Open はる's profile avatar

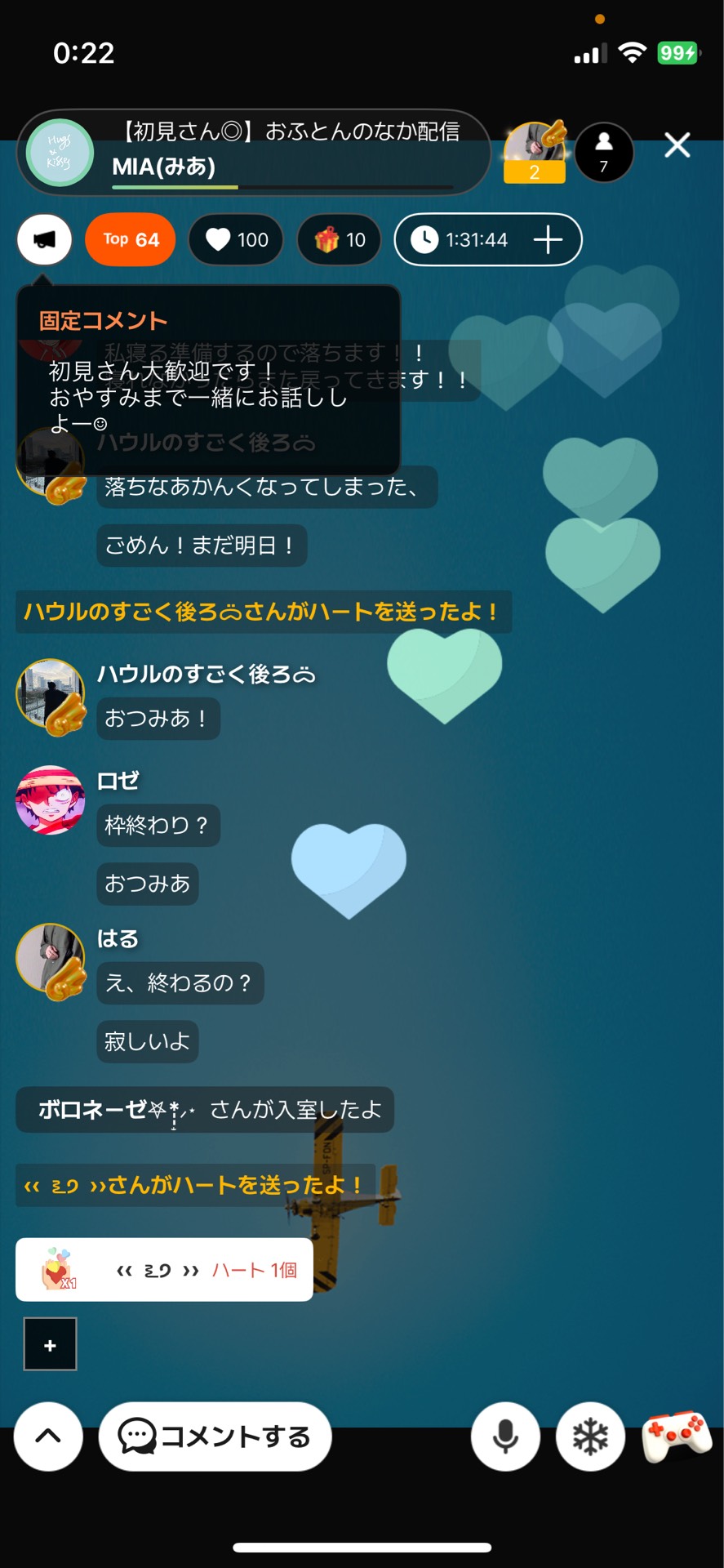(48, 961)
